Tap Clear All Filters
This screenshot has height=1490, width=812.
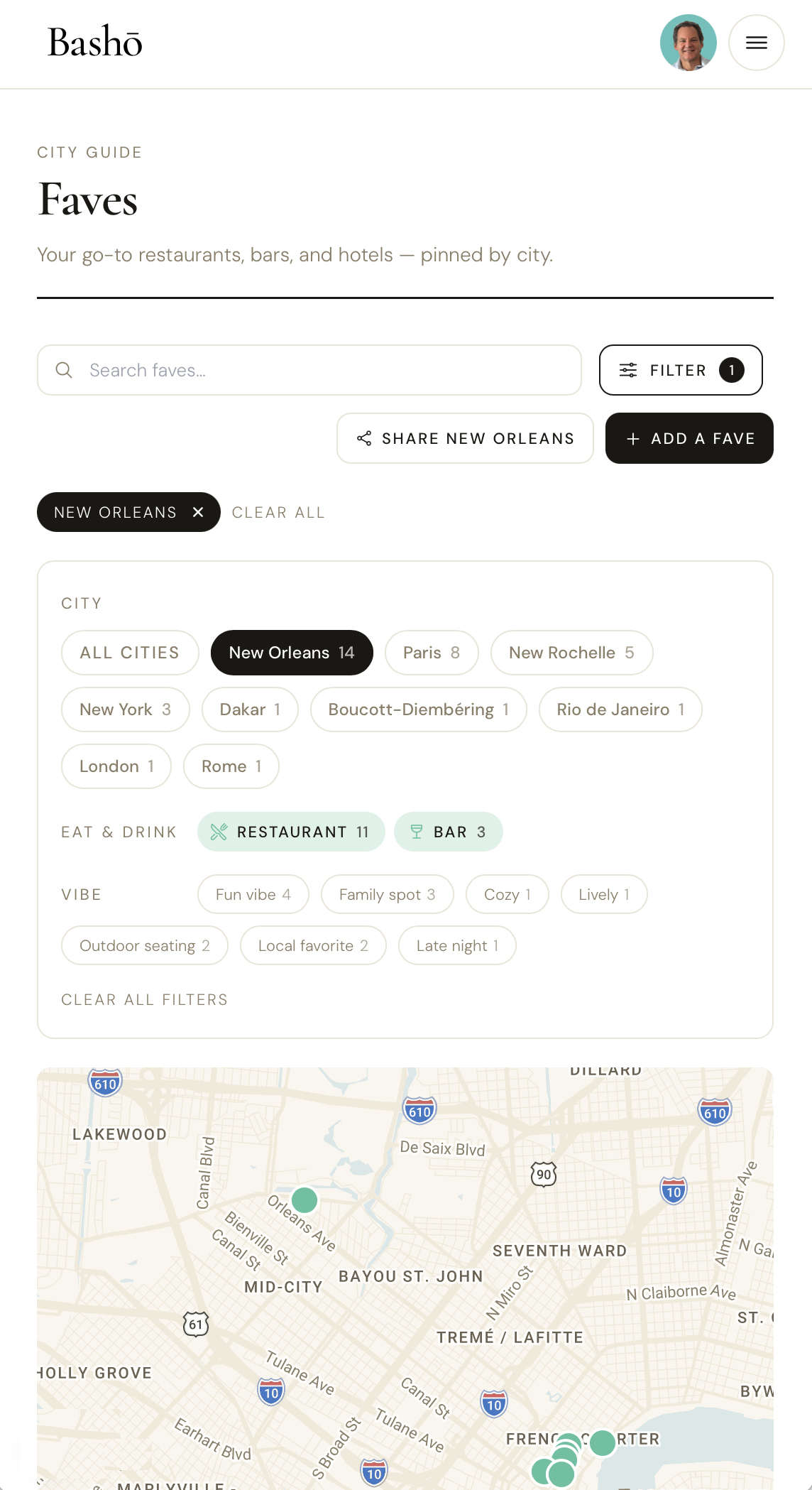tap(144, 999)
